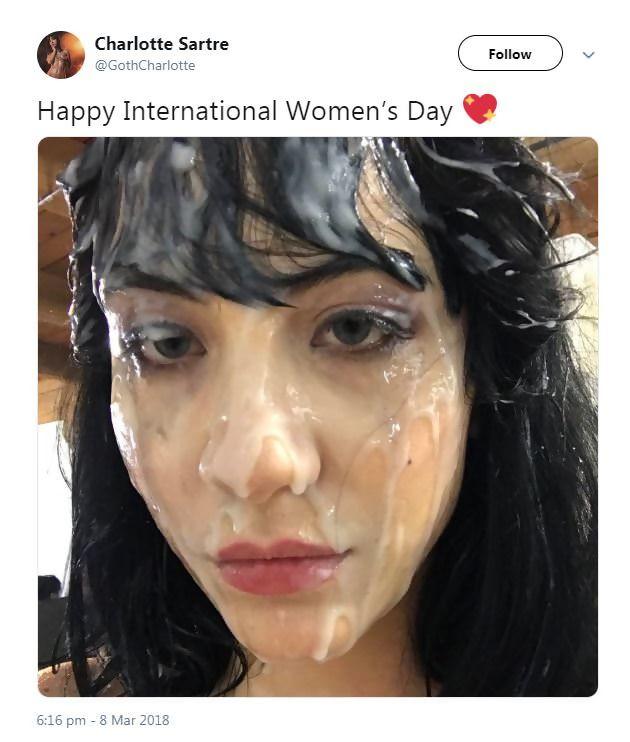Open the @GothCharlotte profile link
The image size is (630, 742).
coord(144,66)
